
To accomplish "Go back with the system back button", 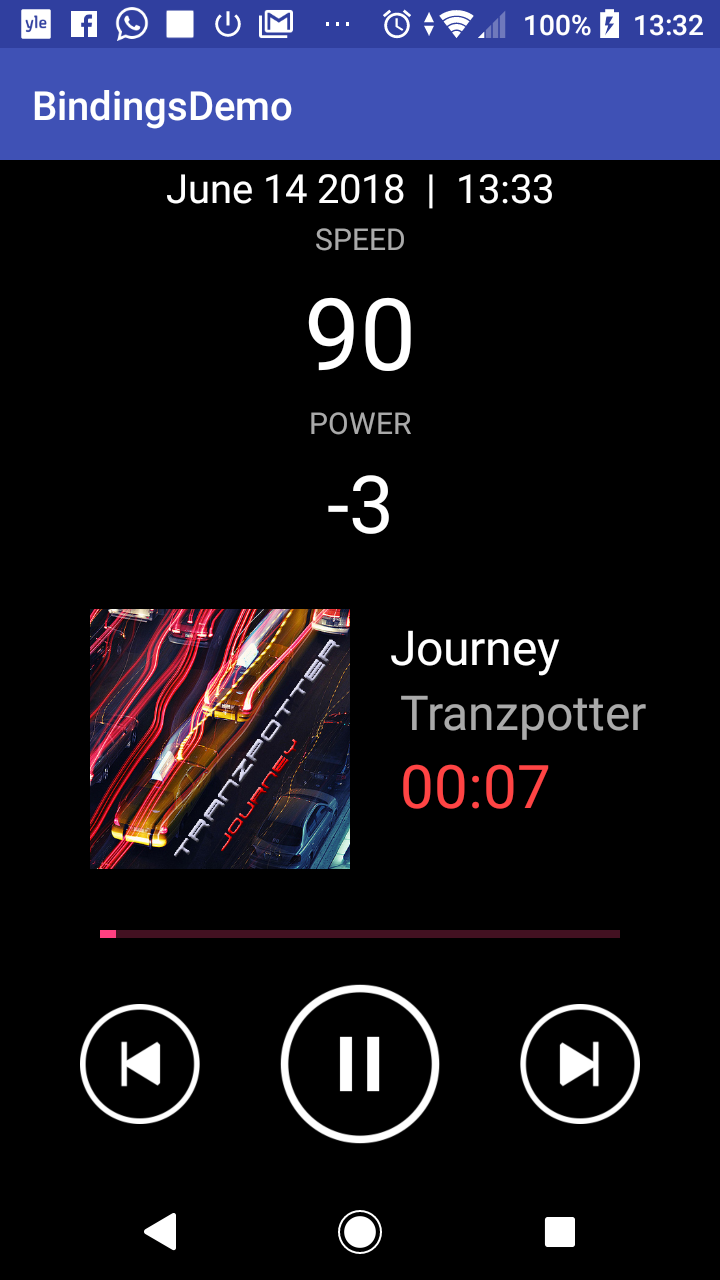I will 161,1232.
